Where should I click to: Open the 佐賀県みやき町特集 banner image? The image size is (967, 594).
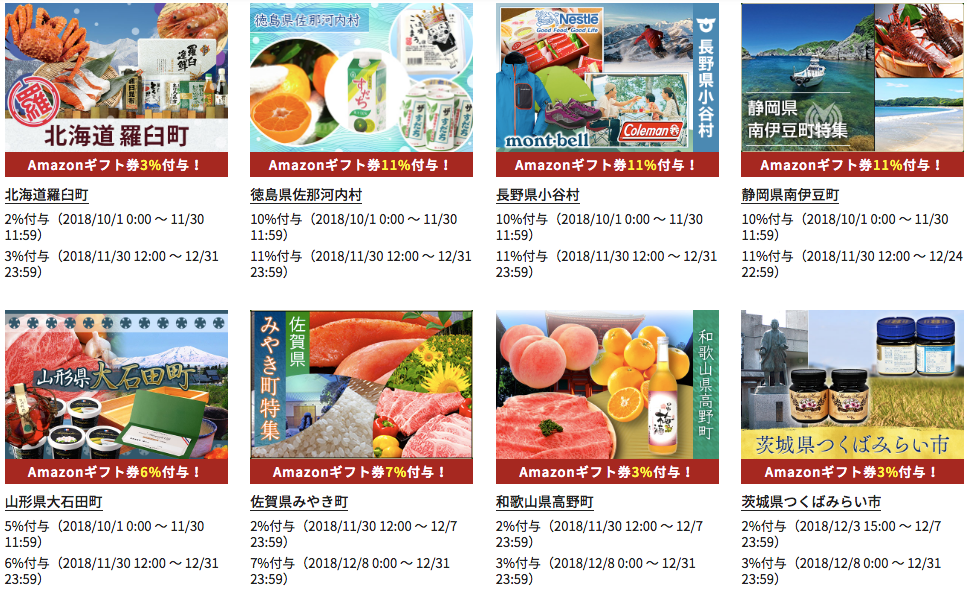(x=361, y=397)
